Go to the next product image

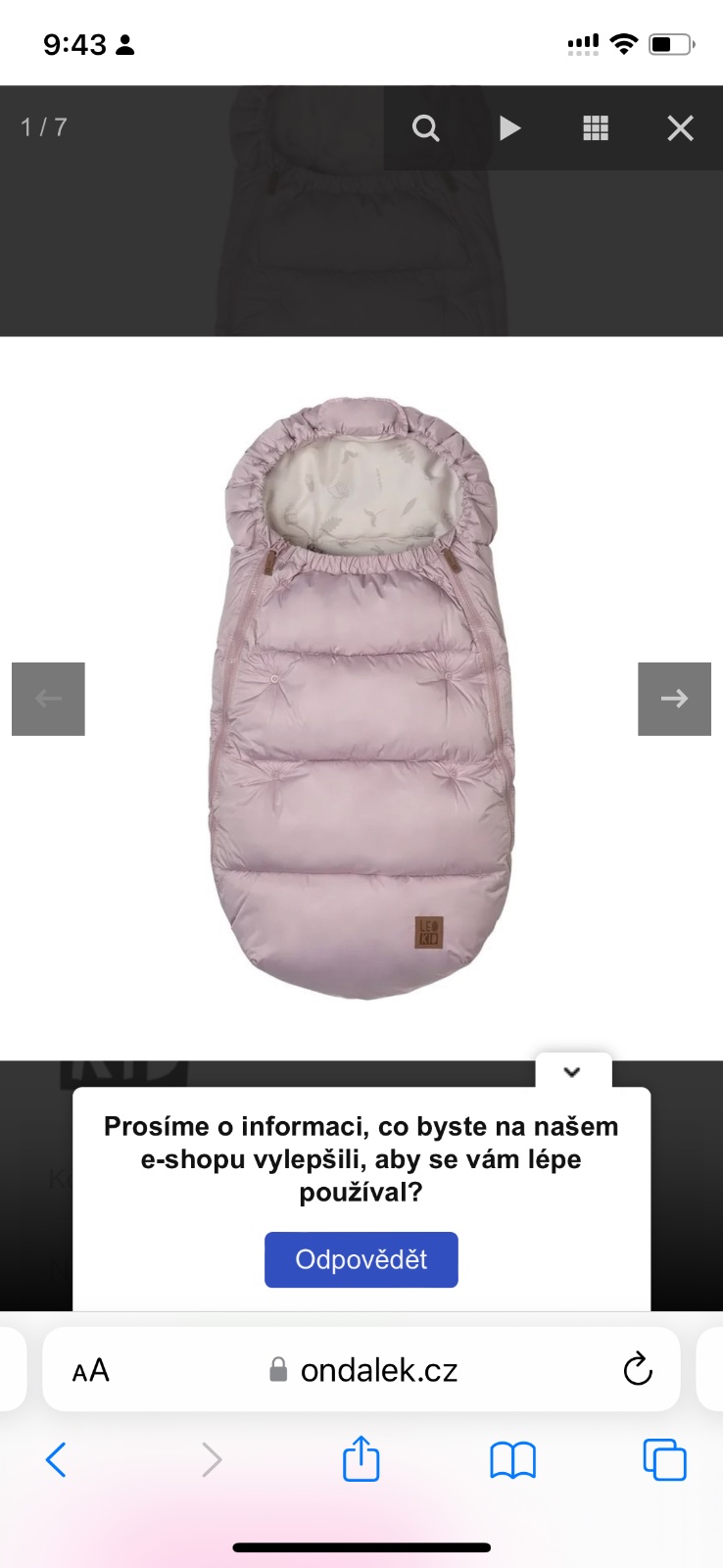pyautogui.click(x=674, y=699)
